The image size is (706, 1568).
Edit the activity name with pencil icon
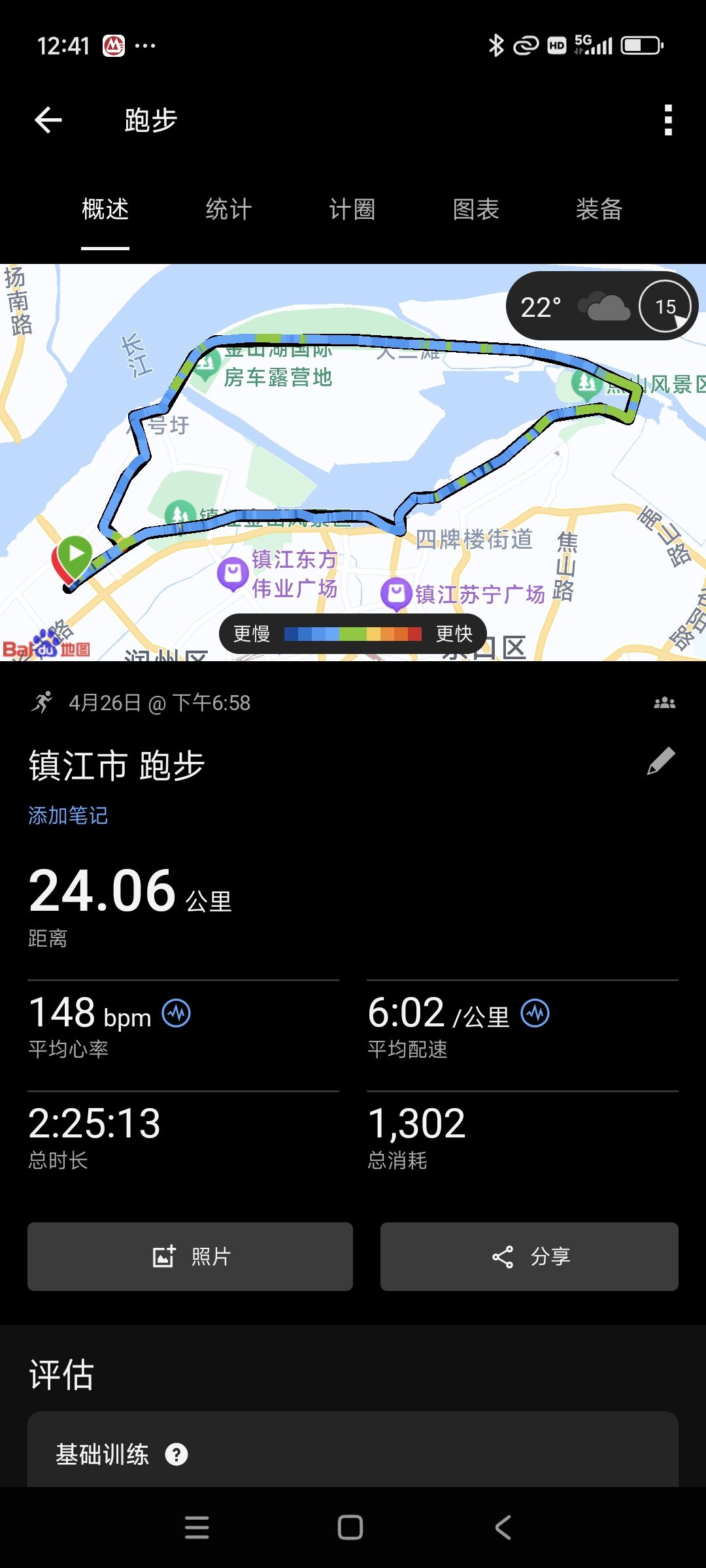(661, 761)
